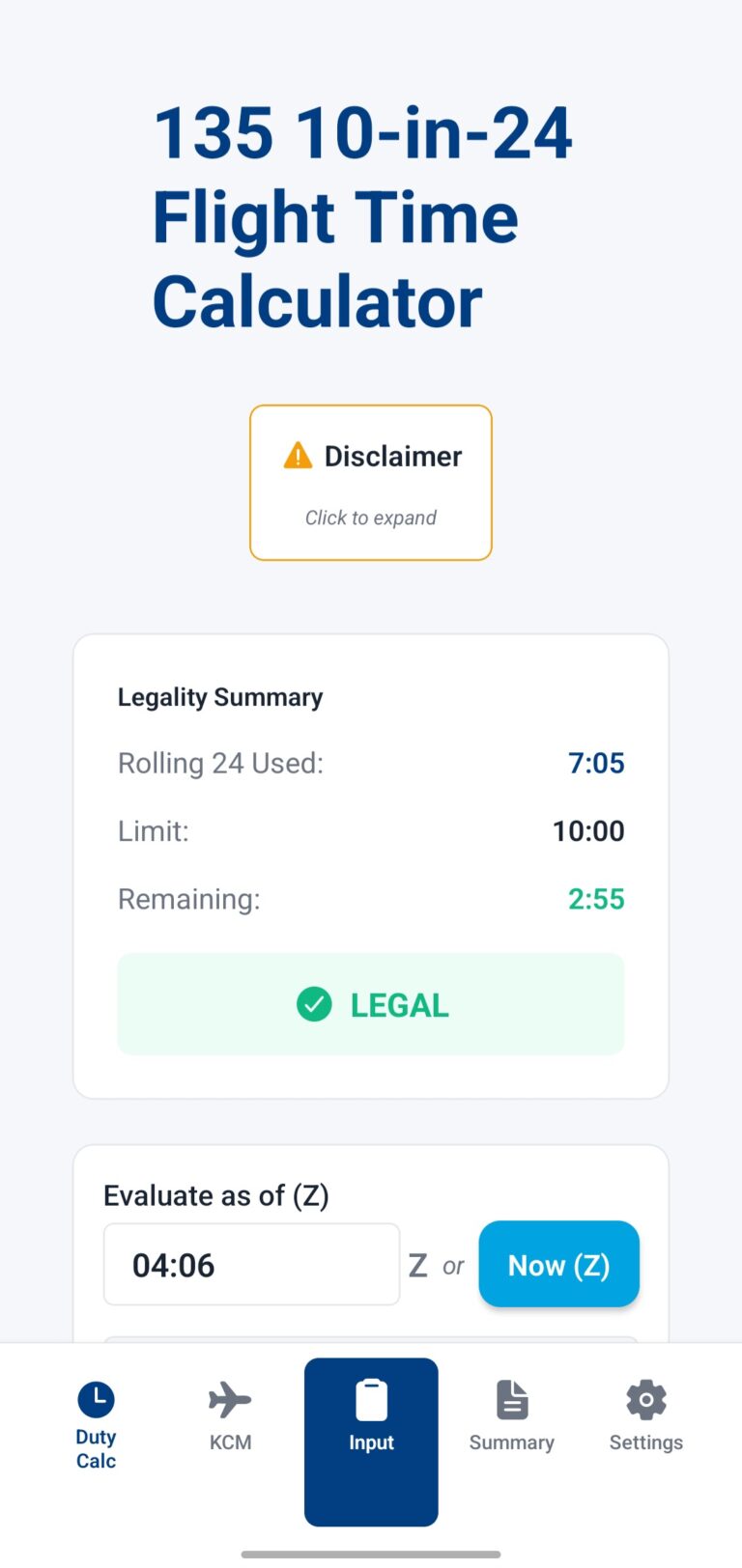Go to the Summary tab
The width and height of the screenshot is (742, 1568).
[511, 1417]
